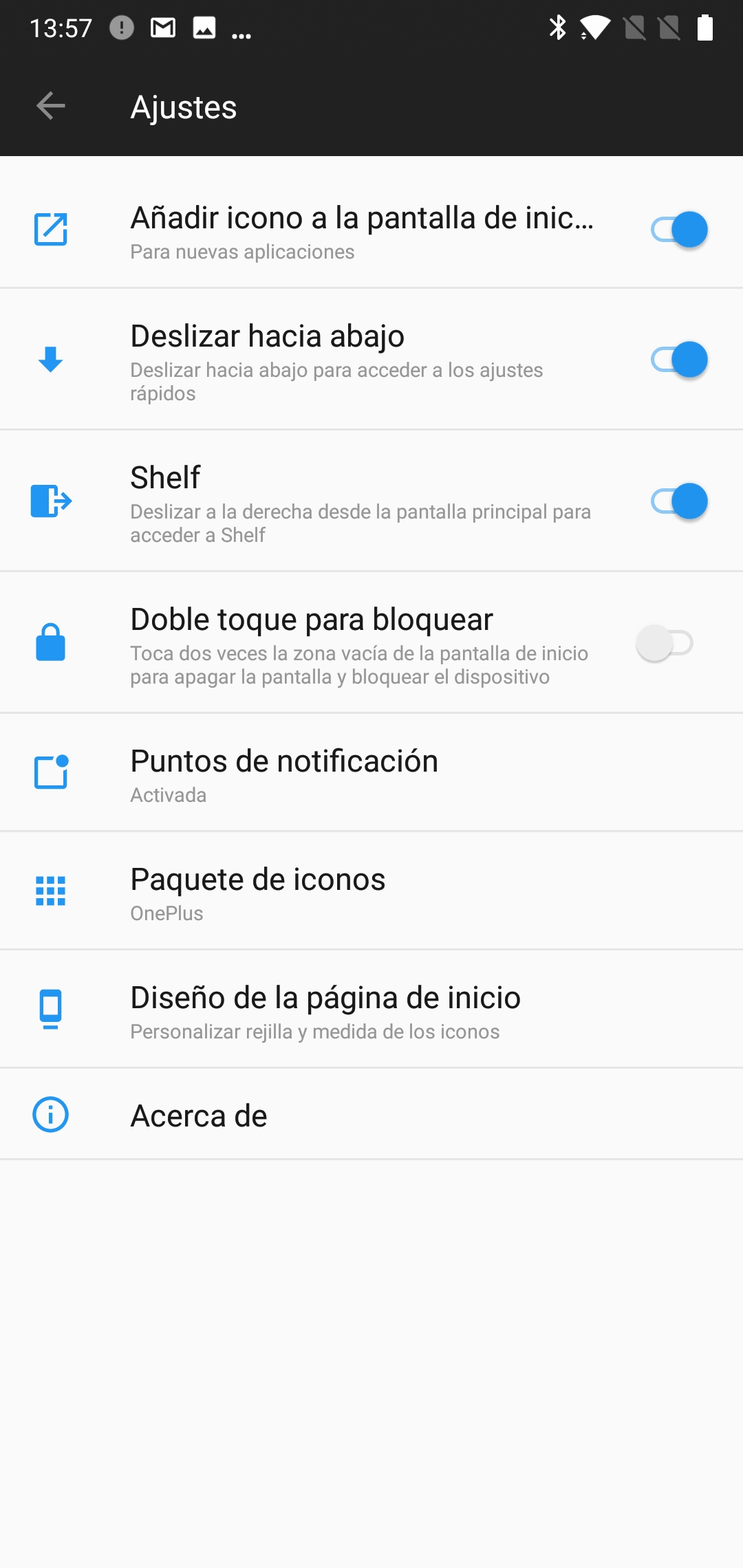Go back from Ajustes screen

coord(50,107)
